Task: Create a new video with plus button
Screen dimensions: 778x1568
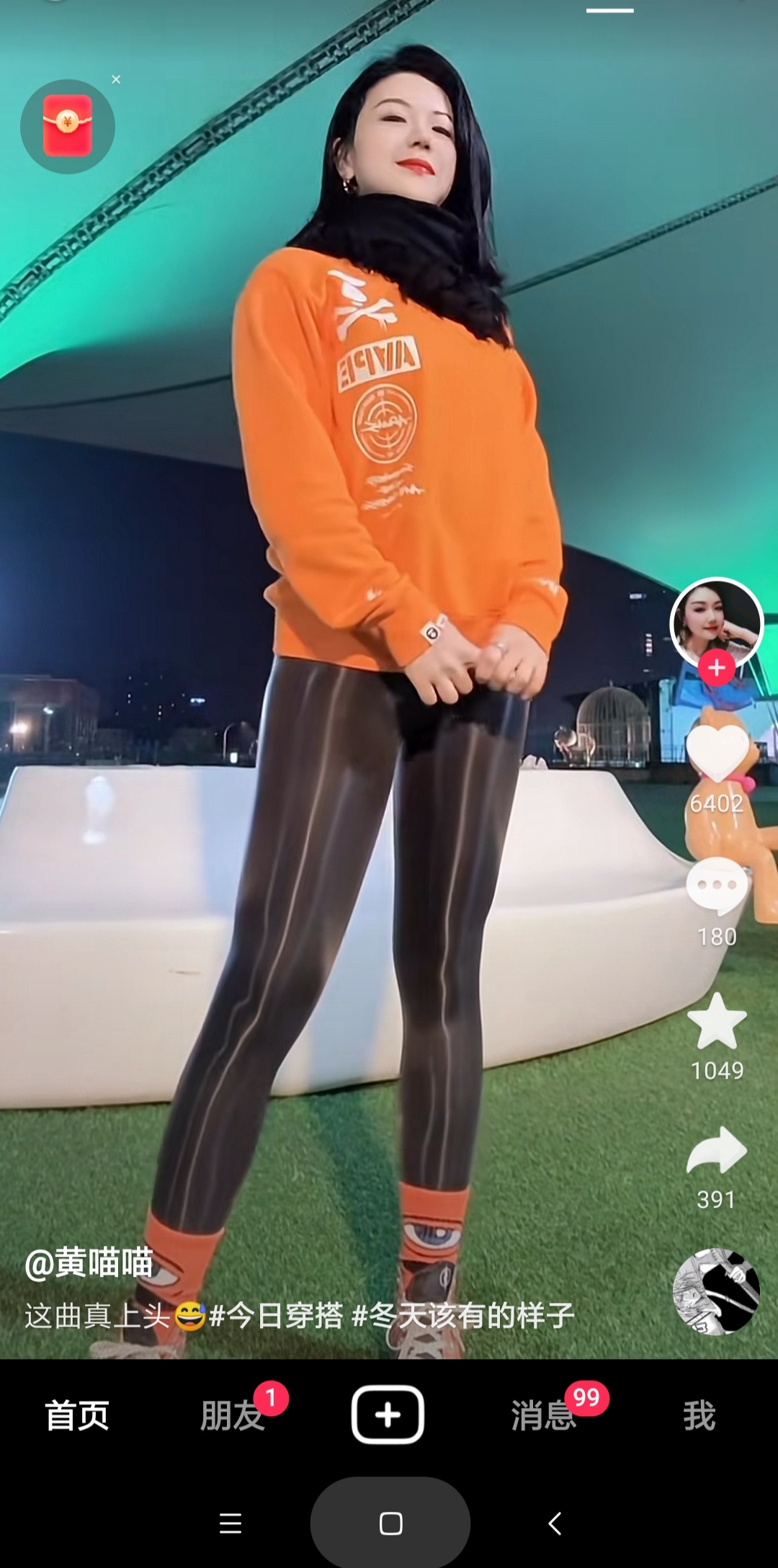Action: click(388, 1415)
